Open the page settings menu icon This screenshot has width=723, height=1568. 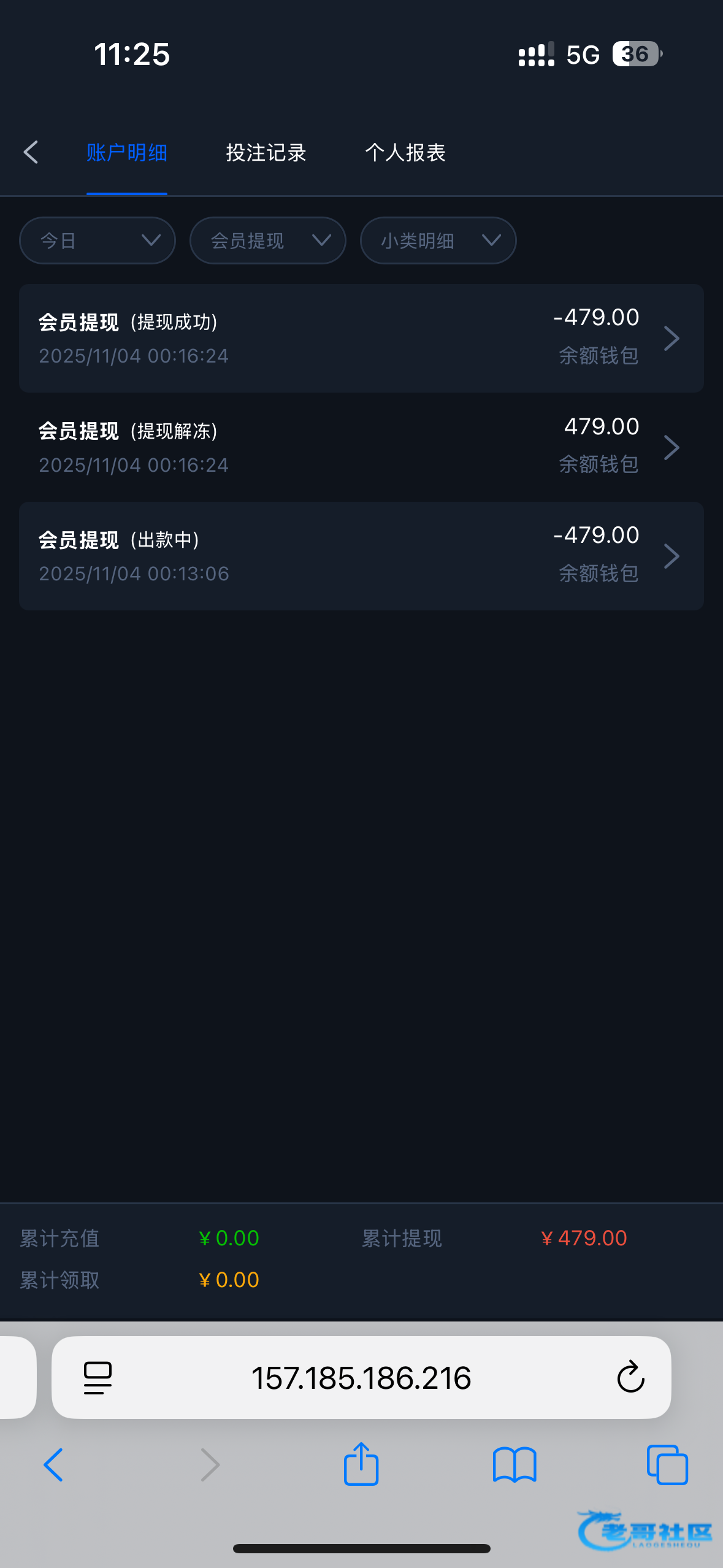98,1378
